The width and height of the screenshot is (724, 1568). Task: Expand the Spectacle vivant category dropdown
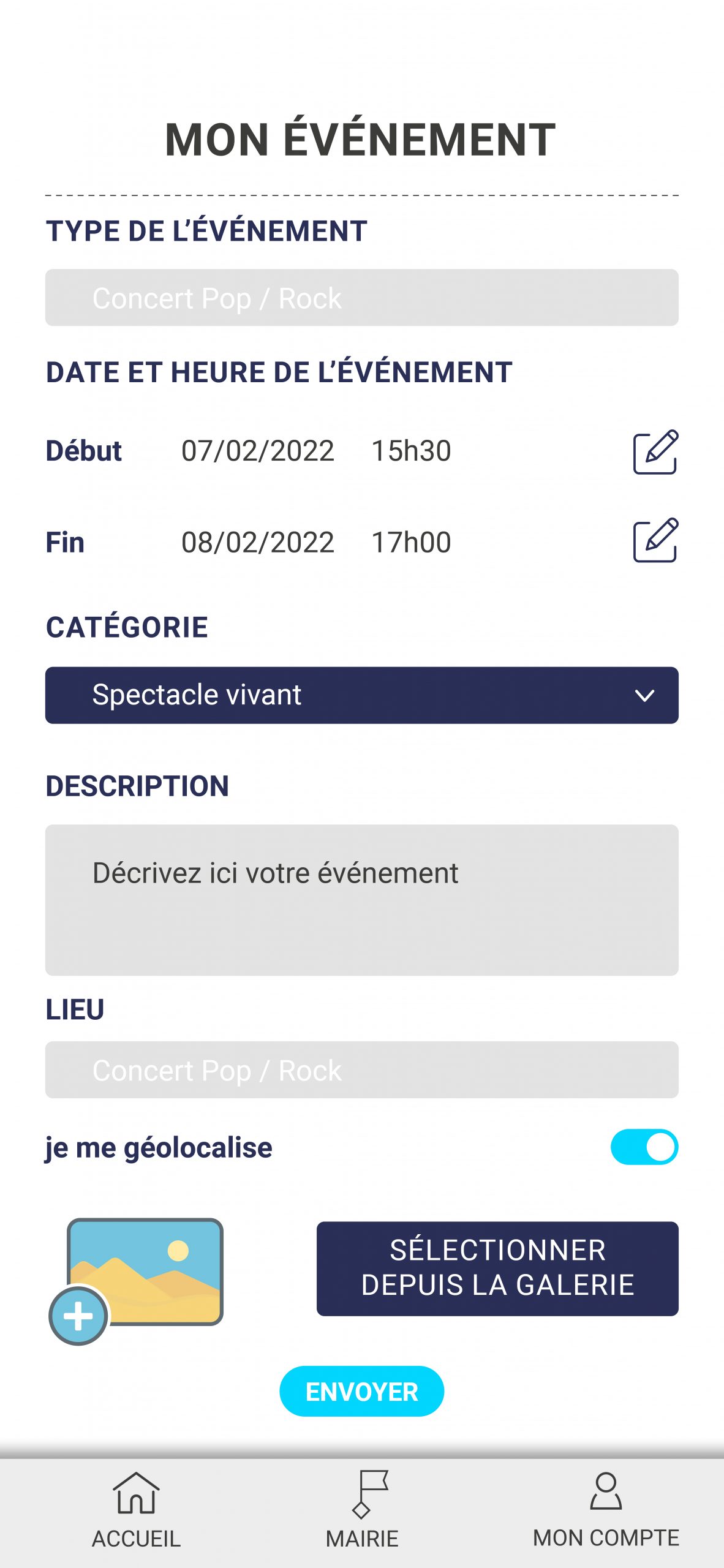[x=361, y=695]
